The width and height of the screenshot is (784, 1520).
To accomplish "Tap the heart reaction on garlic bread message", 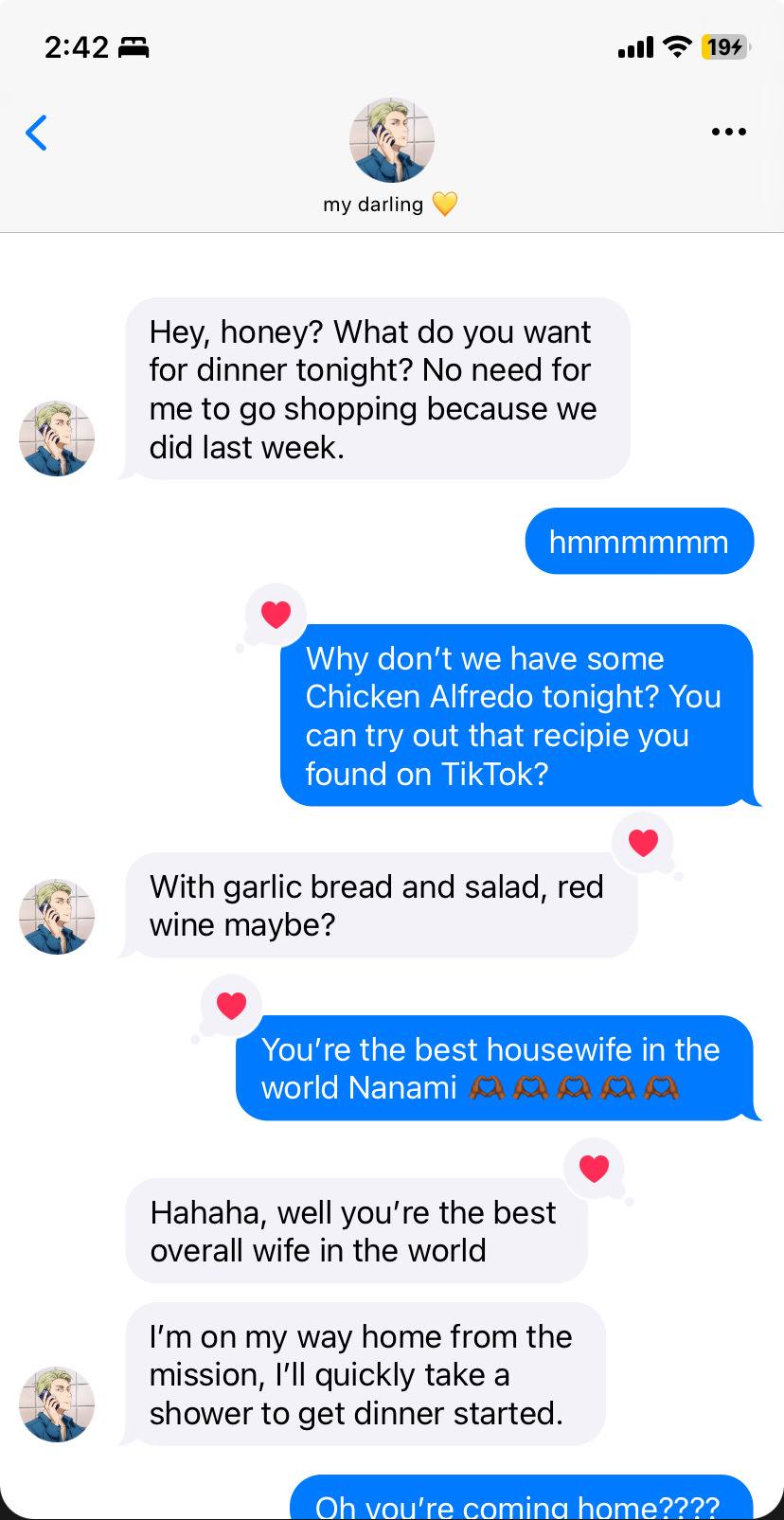I will coord(643,842).
